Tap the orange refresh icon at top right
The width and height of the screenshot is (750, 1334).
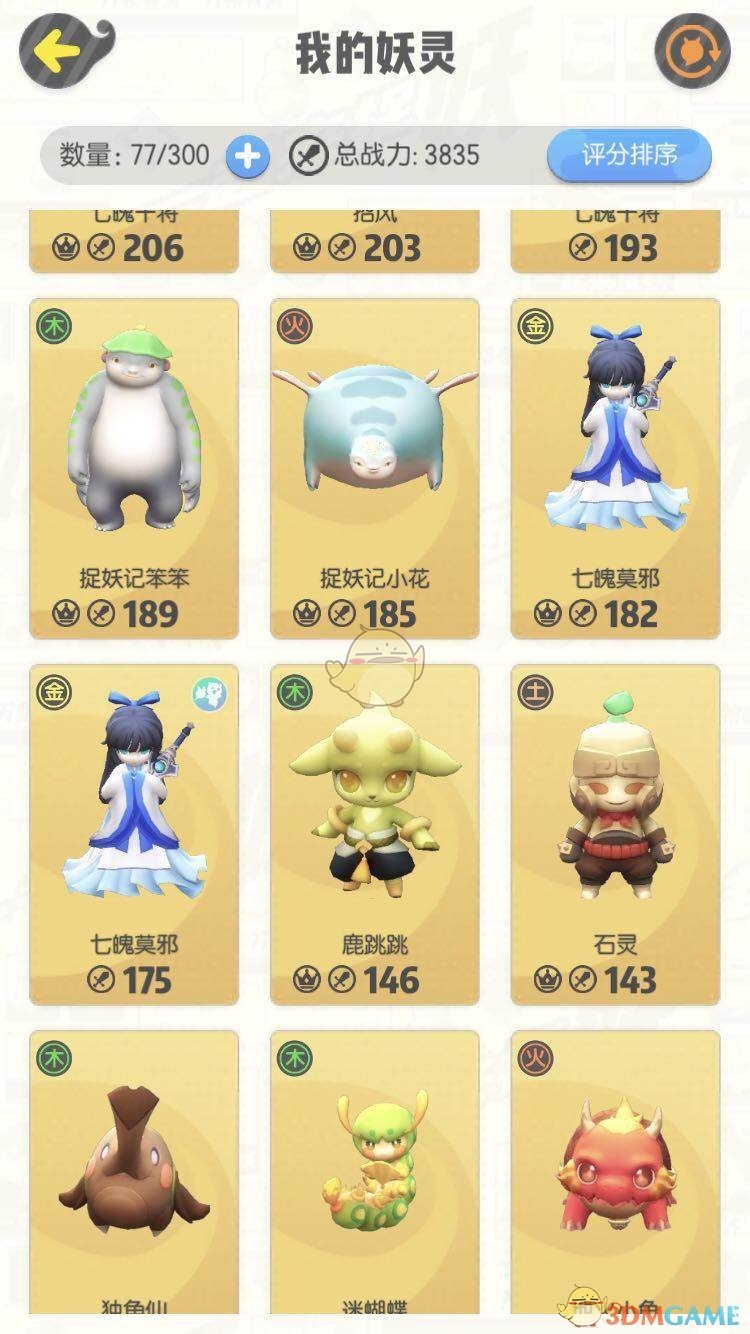pos(692,50)
